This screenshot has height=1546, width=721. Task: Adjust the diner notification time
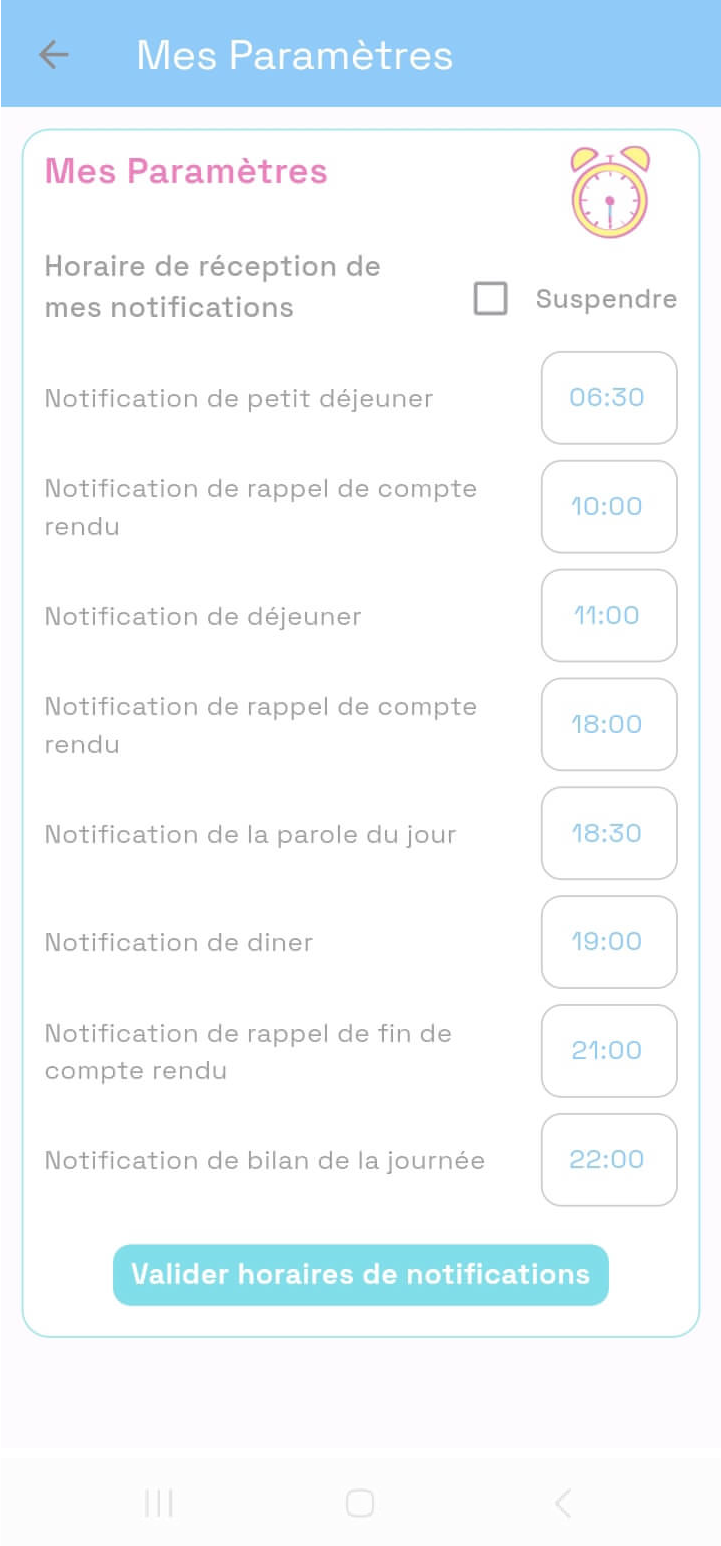point(609,942)
